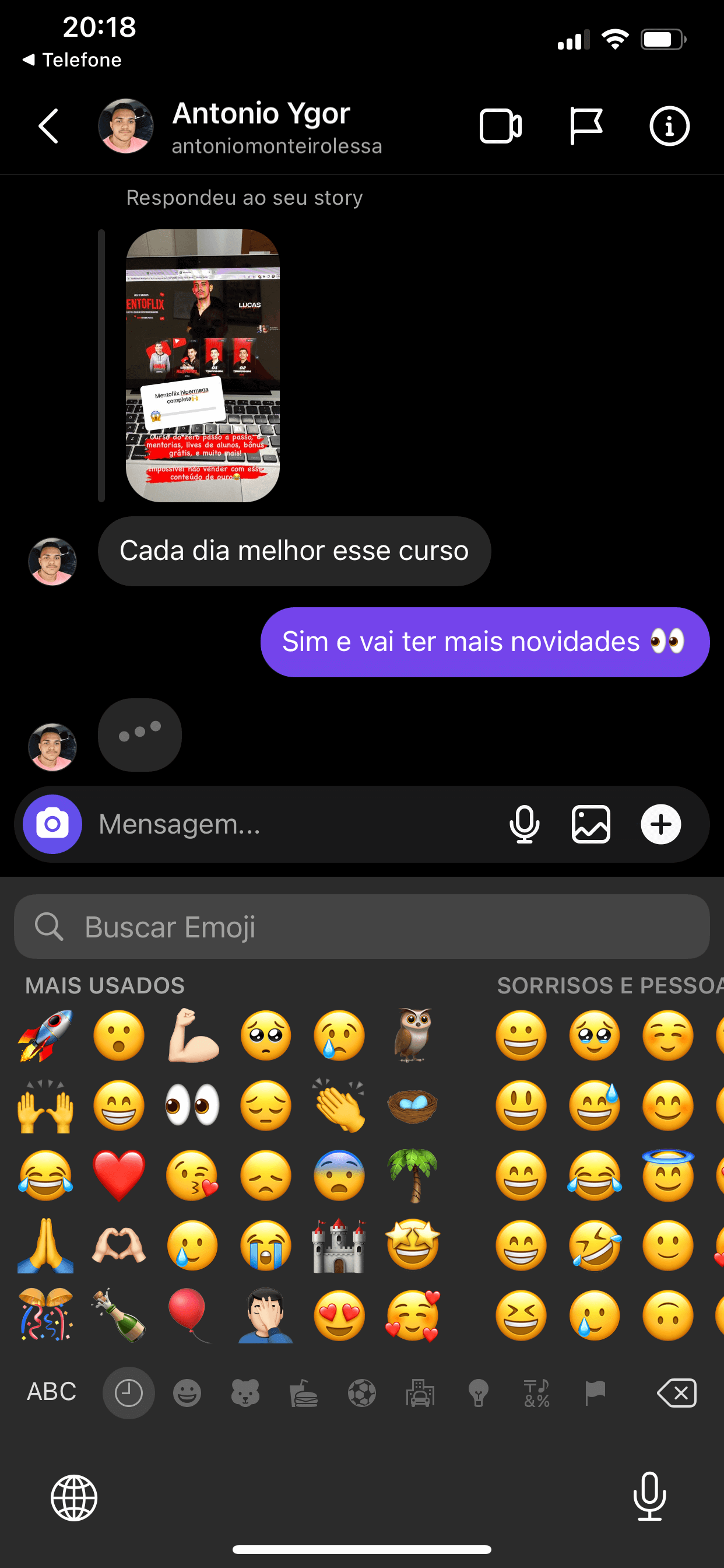Flag this conversation
Screen dimensions: 724x1568
[586, 126]
